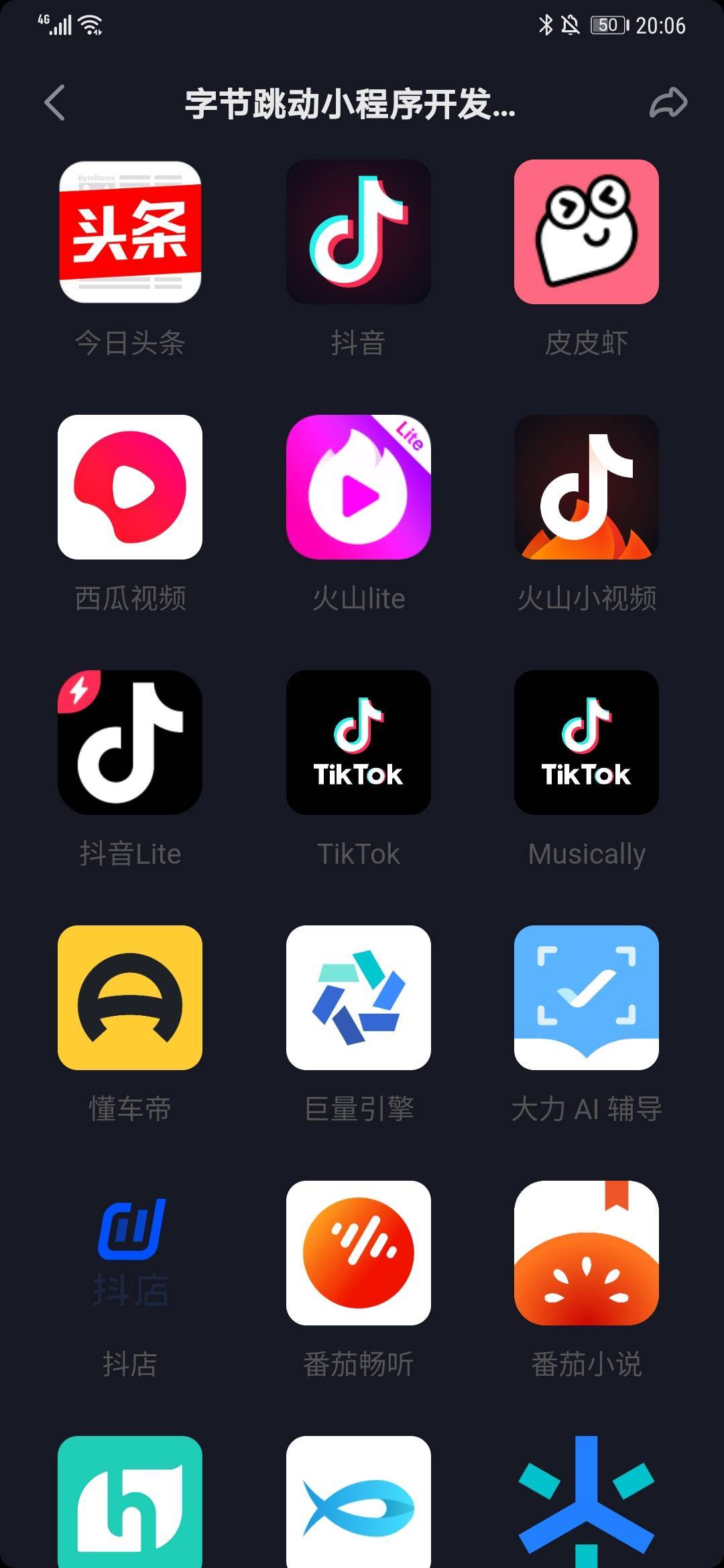Launch 皮皮虾 from the app grid
This screenshot has width=724, height=1568.
pos(587,233)
